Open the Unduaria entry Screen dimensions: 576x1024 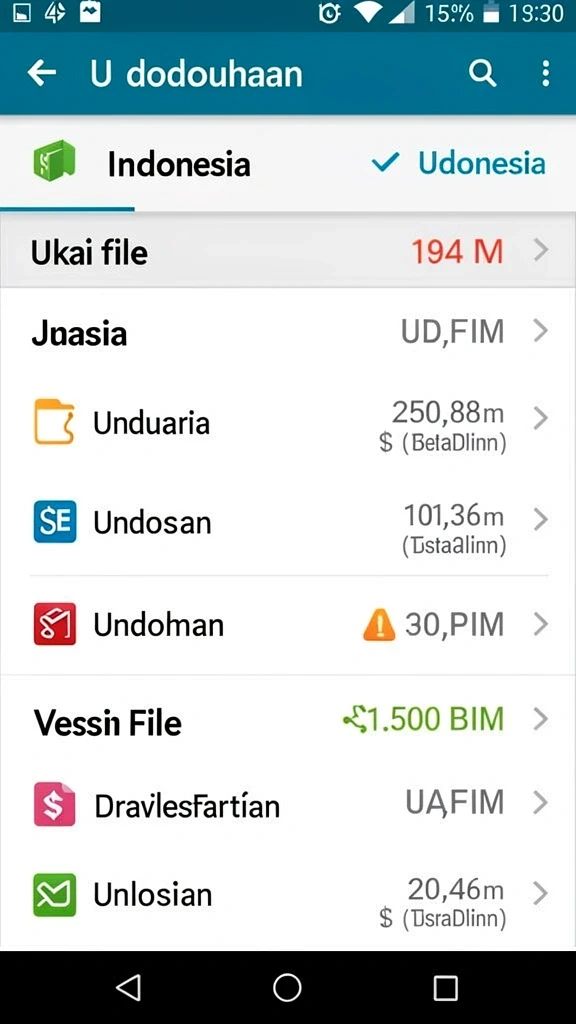(288, 423)
